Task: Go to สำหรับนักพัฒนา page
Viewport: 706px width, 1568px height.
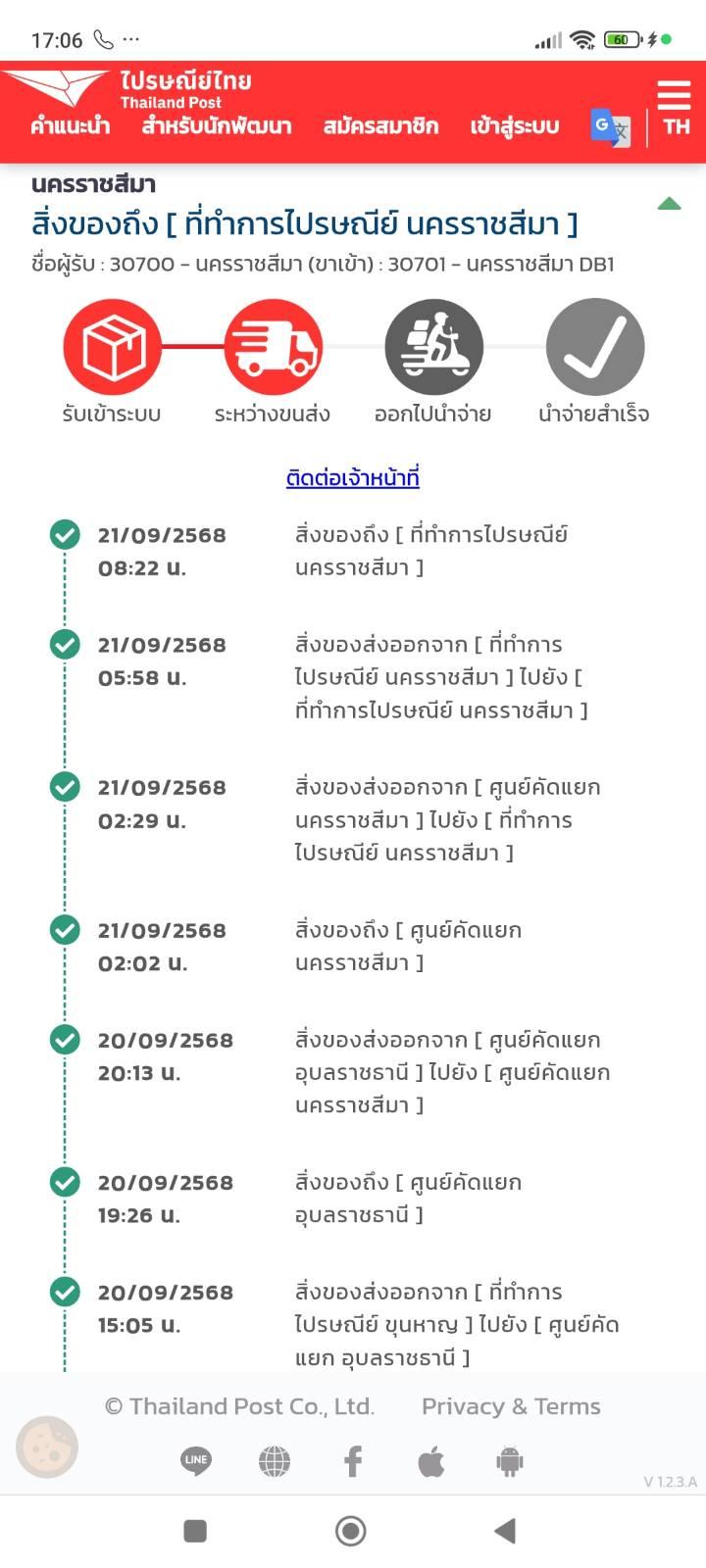Action: tap(217, 126)
